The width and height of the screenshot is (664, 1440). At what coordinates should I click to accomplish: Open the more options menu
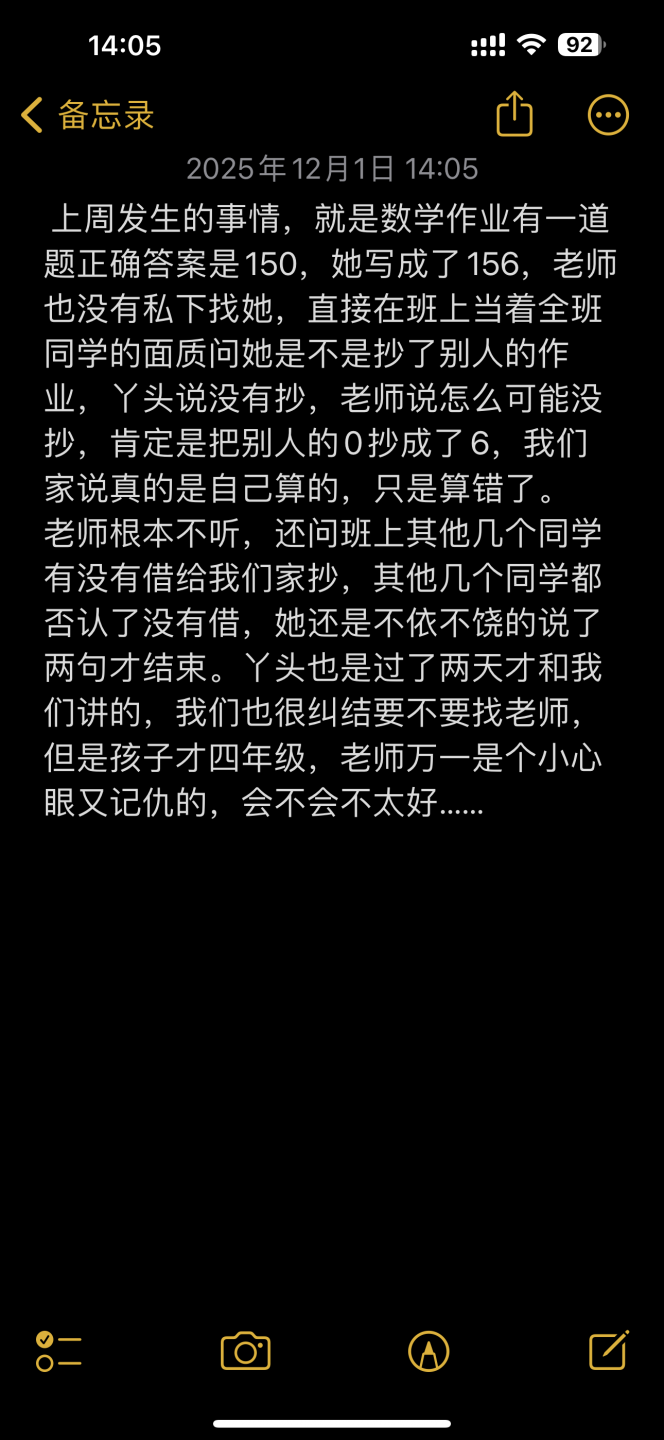607,115
